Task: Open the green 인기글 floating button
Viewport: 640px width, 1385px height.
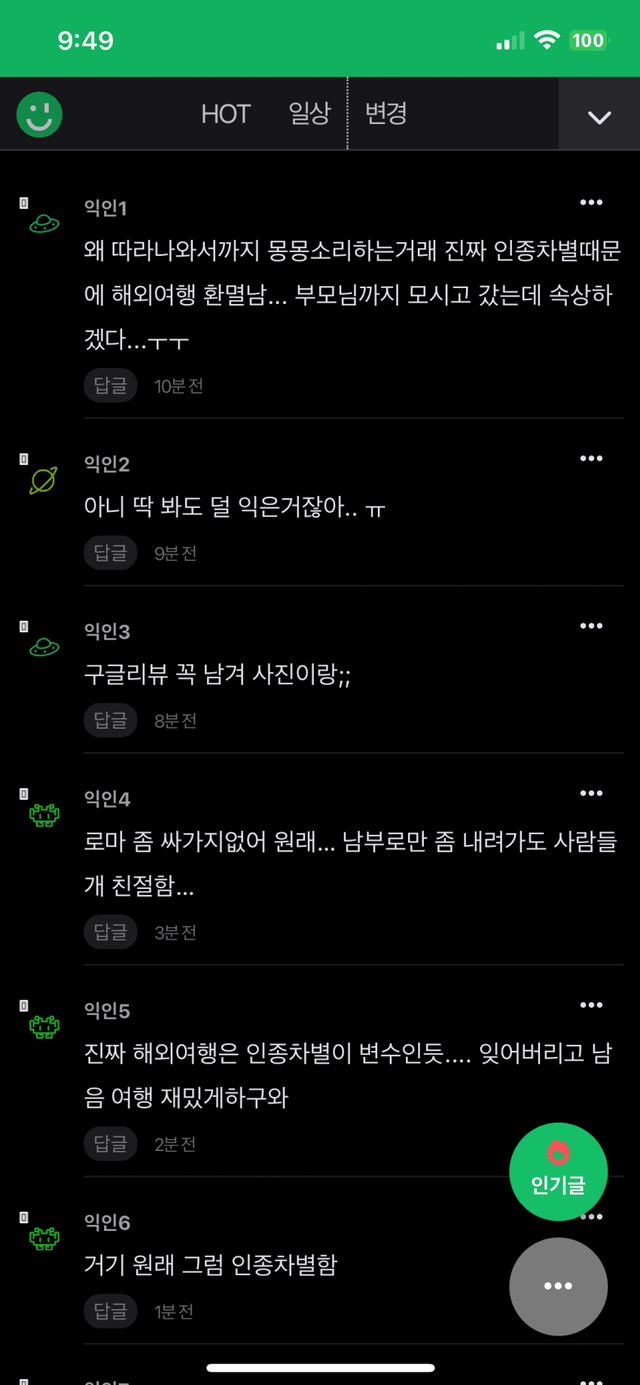Action: click(558, 1171)
